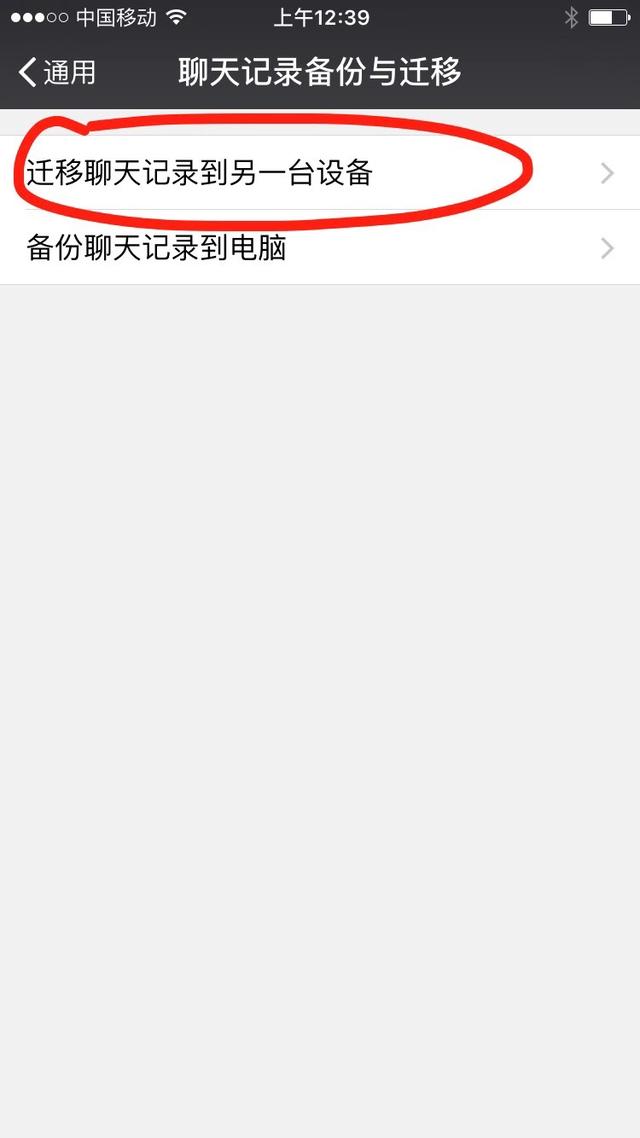Open 备份聊天记录到电脑
This screenshot has width=640, height=1138.
click(320, 247)
